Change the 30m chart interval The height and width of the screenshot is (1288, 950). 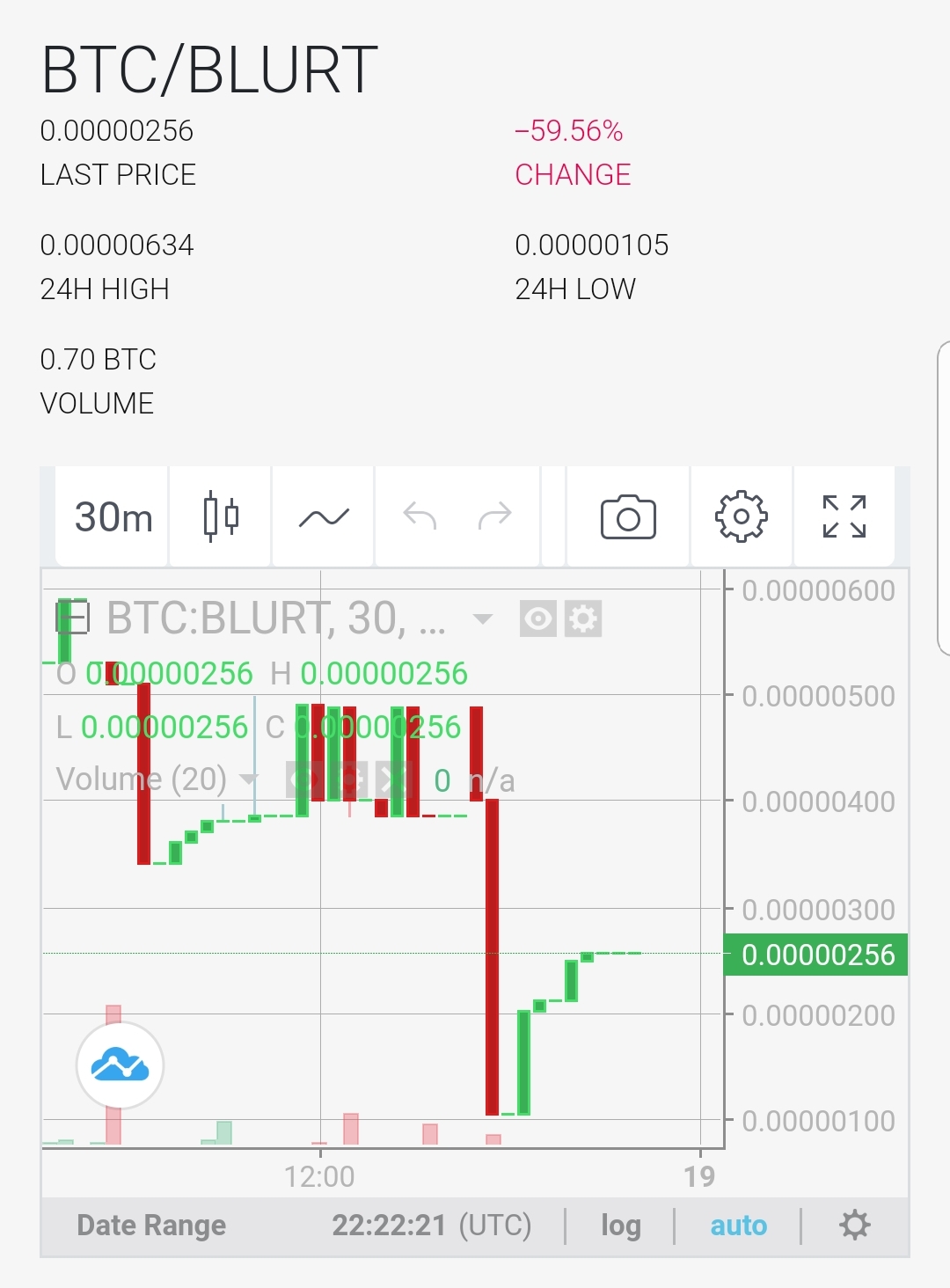(113, 517)
